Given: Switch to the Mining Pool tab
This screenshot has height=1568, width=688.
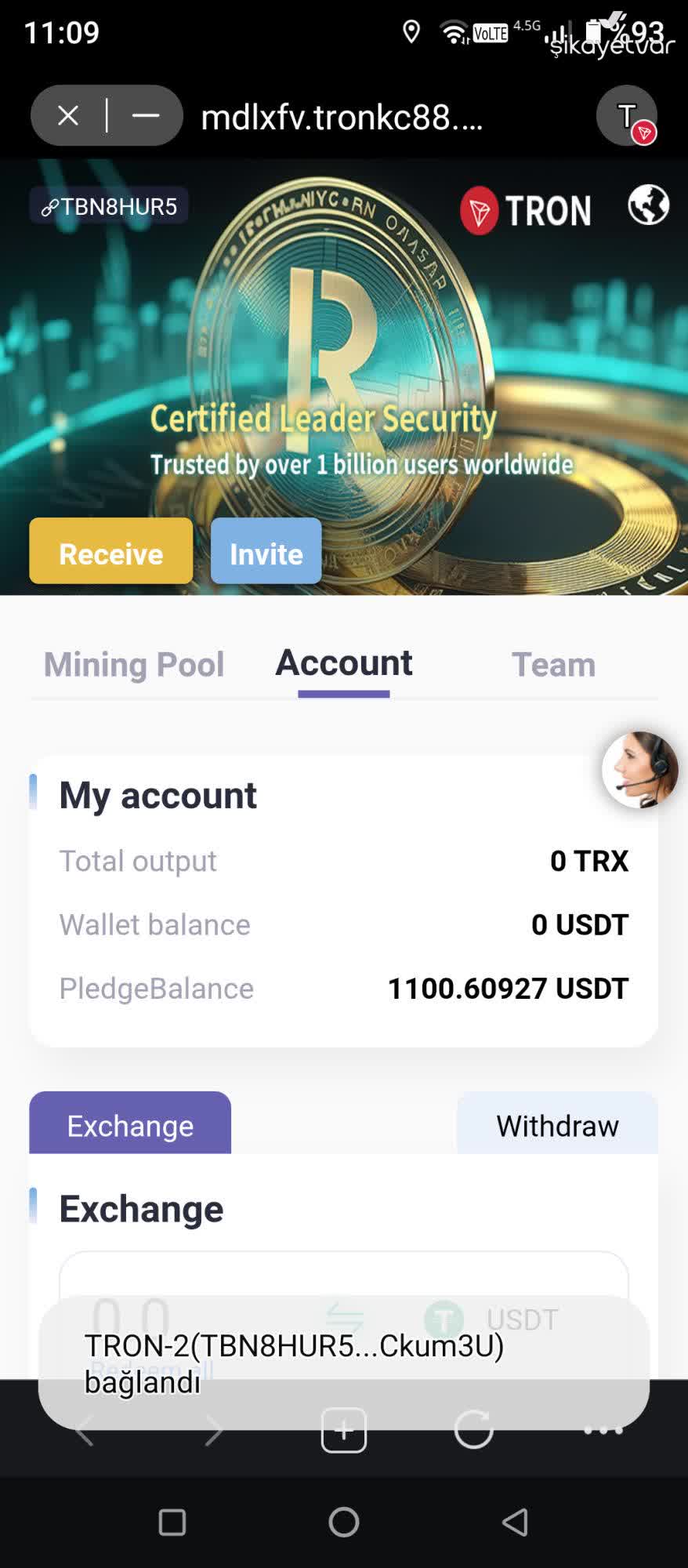Looking at the screenshot, I should click(x=134, y=664).
